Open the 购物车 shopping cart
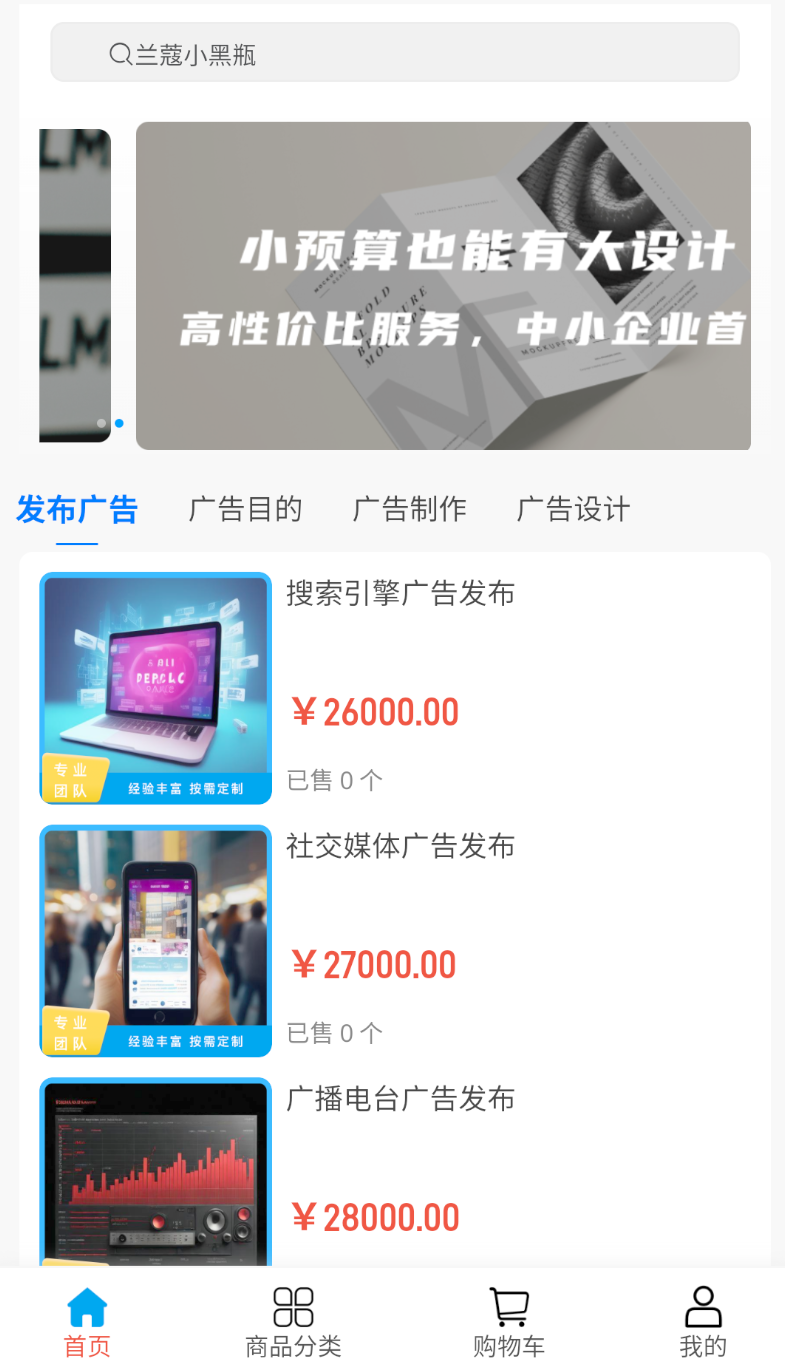Viewport: 785px width, 1359px height. click(x=509, y=1322)
